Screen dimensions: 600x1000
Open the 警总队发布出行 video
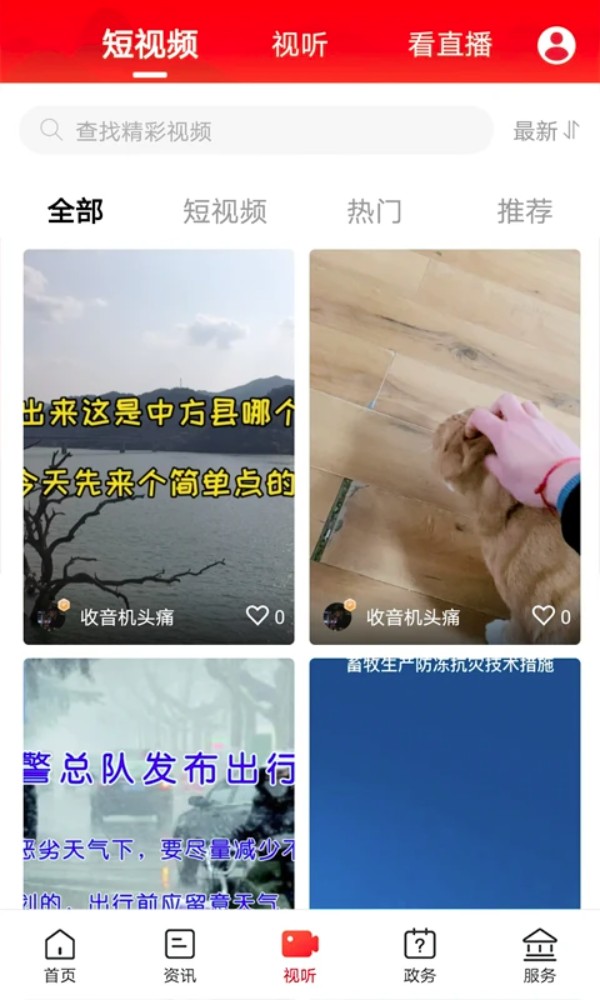point(159,780)
